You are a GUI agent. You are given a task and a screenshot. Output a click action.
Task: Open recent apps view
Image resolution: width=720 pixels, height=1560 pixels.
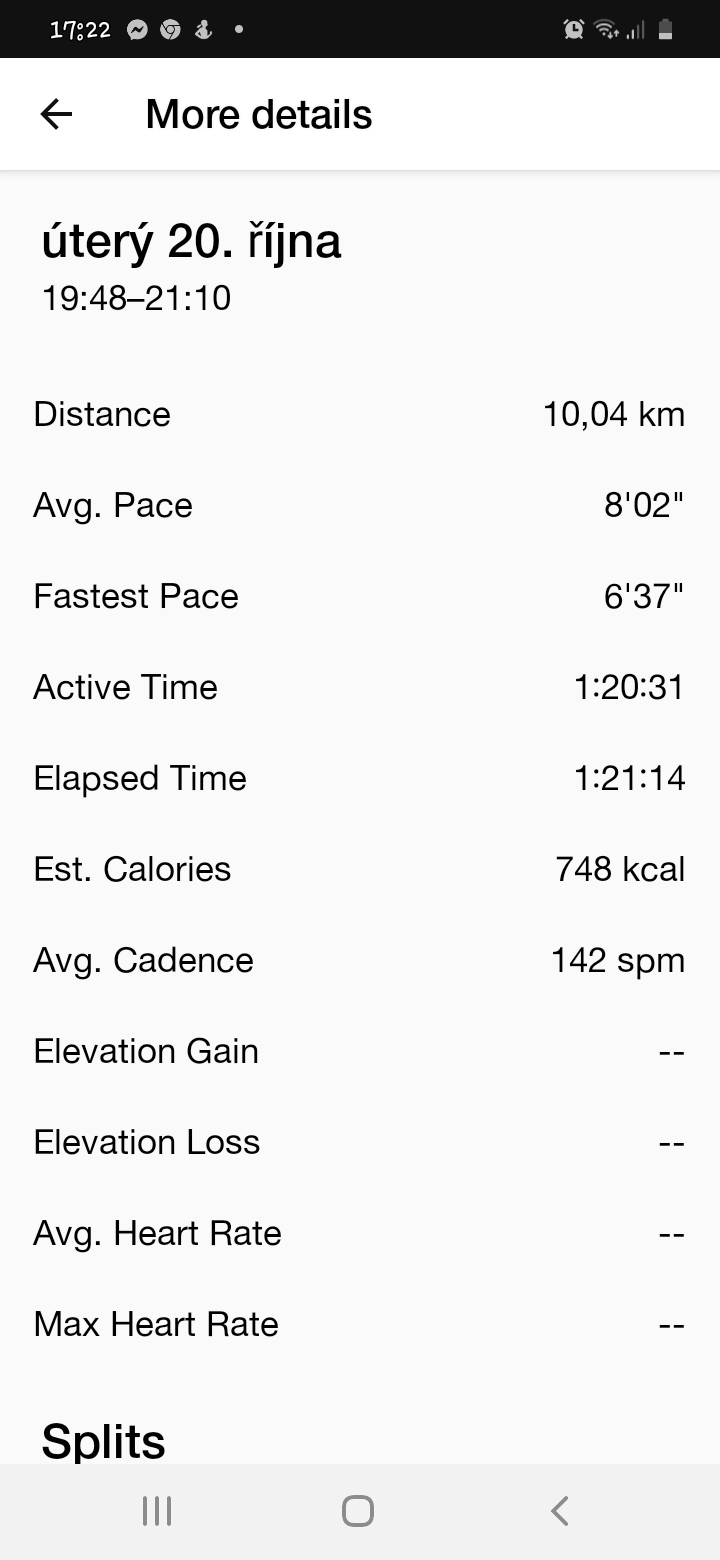pos(157,1510)
